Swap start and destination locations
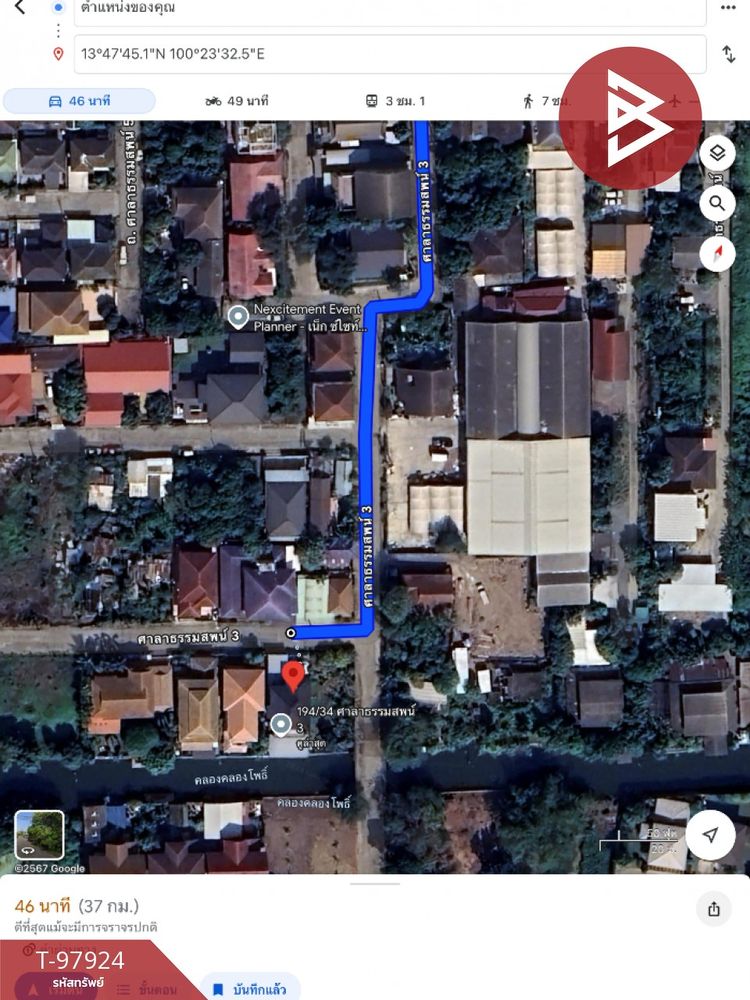Screen dimensions: 750x1000 [x=728, y=54]
